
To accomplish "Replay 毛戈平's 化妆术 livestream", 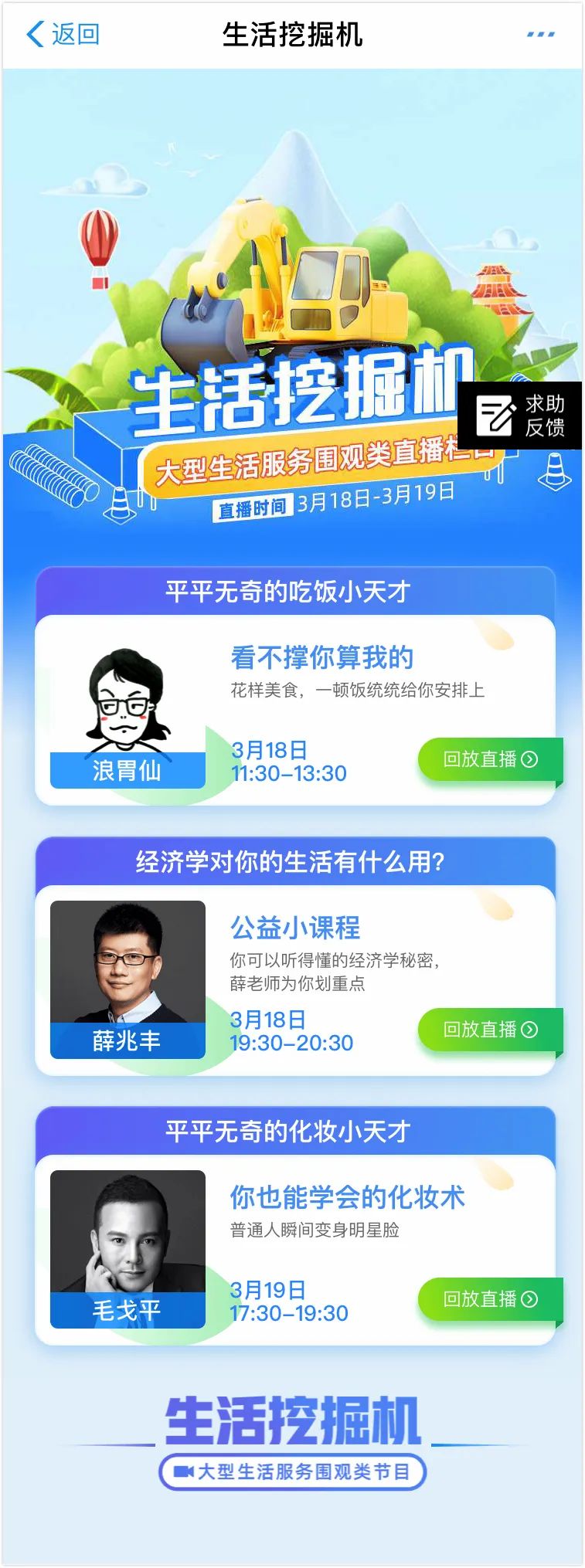I will [489, 1299].
